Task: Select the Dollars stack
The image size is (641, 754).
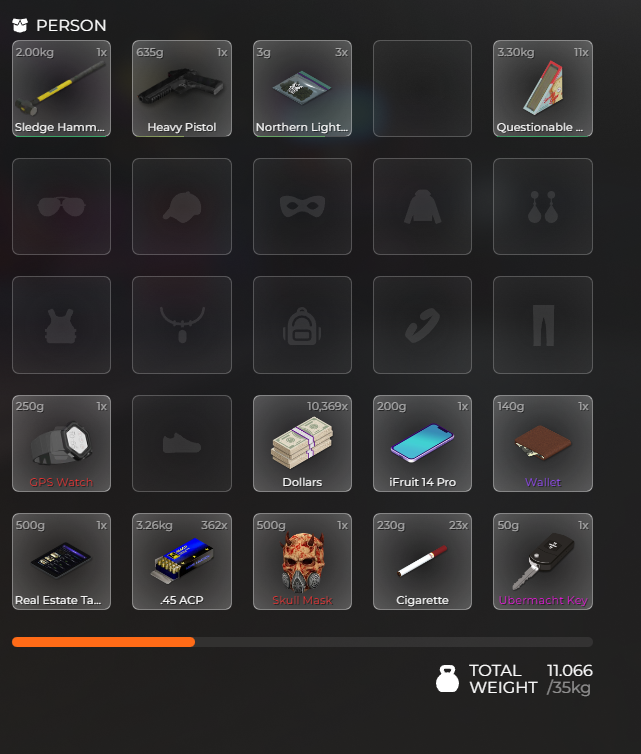Action: point(301,444)
